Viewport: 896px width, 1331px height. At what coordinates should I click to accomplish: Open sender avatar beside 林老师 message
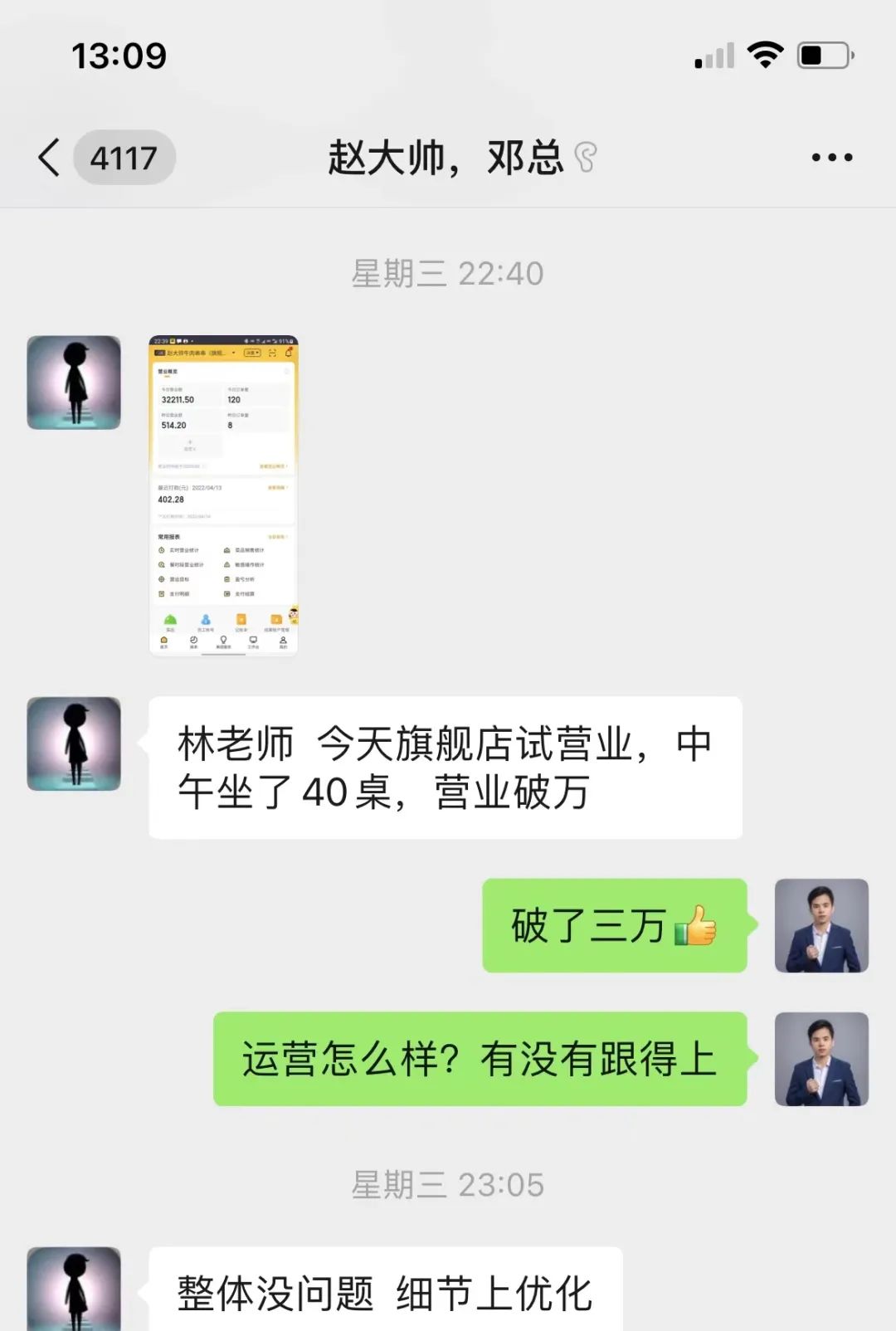pyautogui.click(x=74, y=744)
